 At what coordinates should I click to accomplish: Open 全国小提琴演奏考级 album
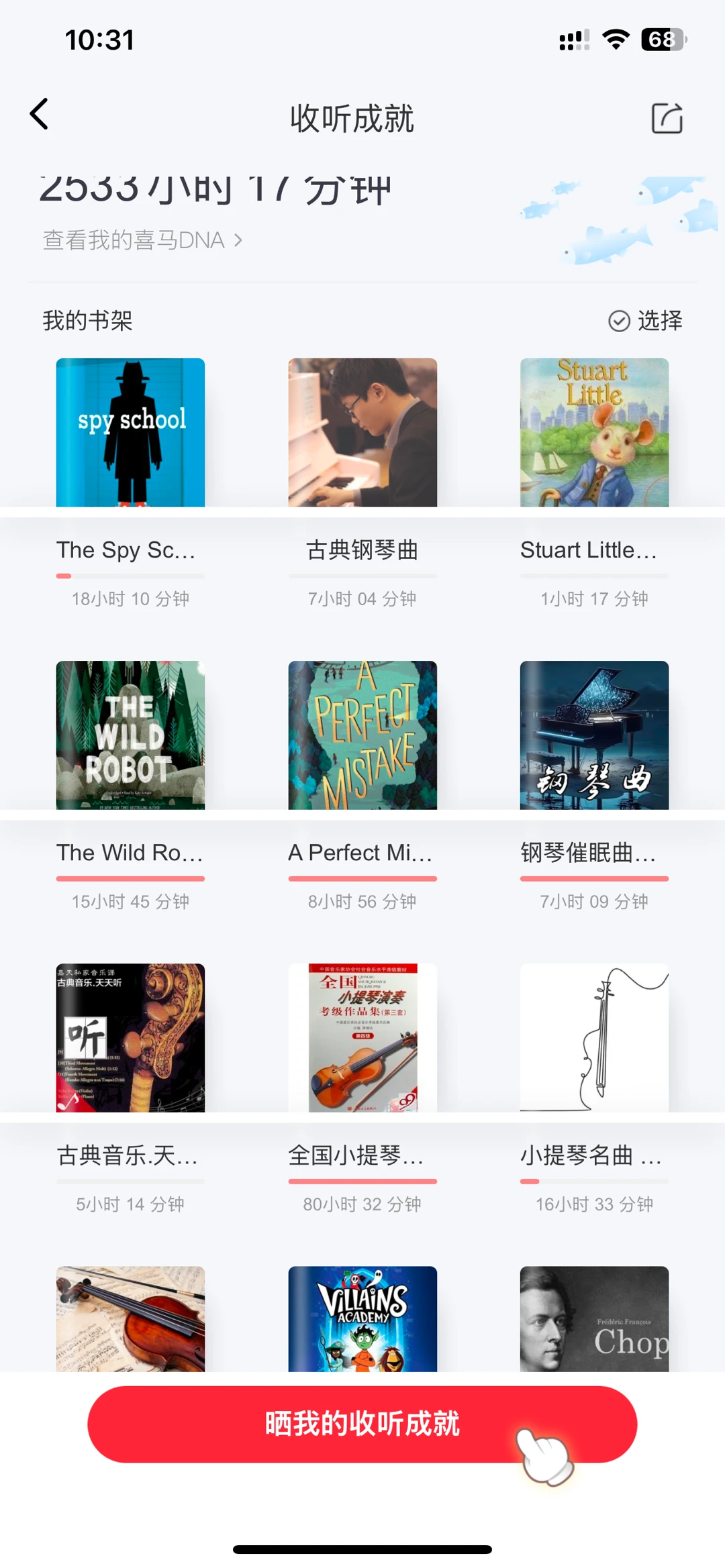362,1038
